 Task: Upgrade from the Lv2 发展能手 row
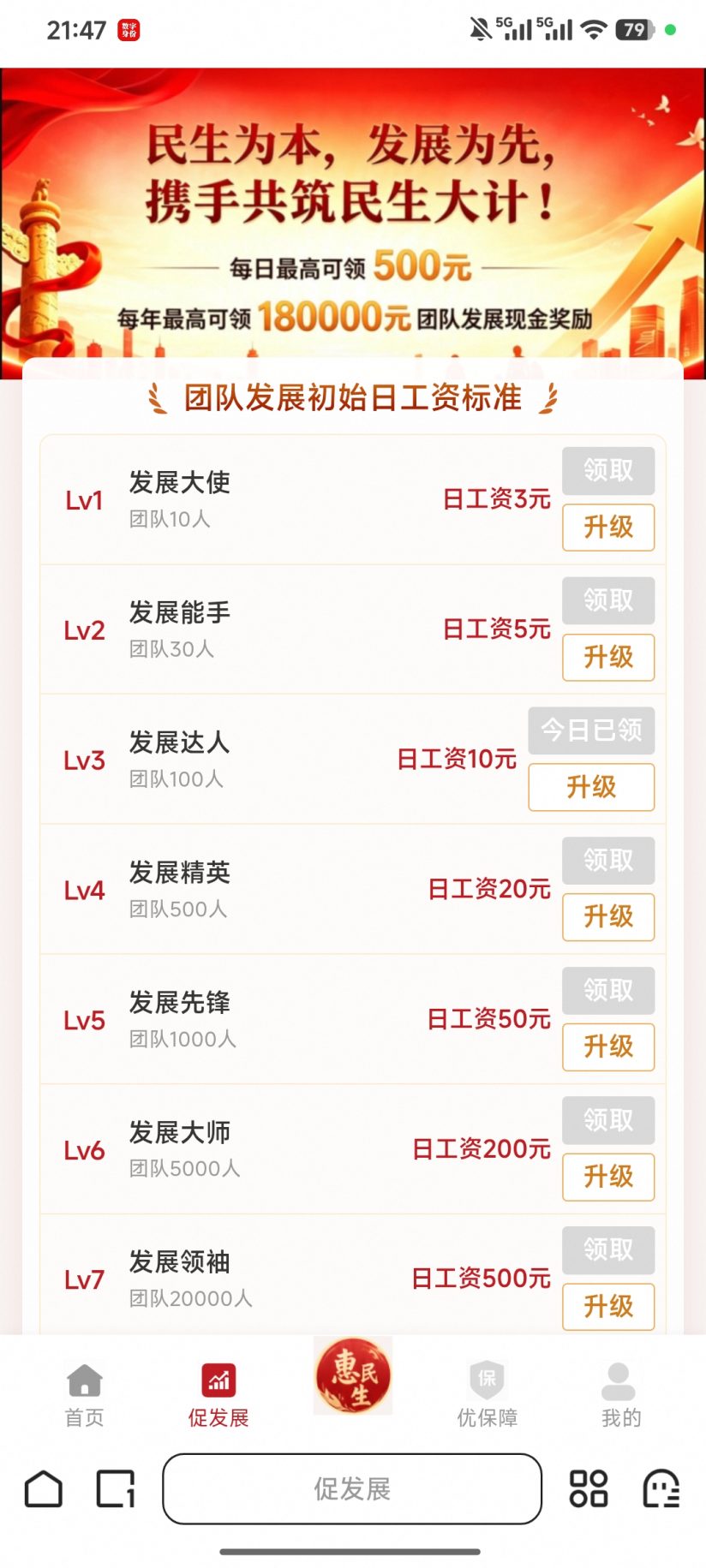[x=608, y=657]
